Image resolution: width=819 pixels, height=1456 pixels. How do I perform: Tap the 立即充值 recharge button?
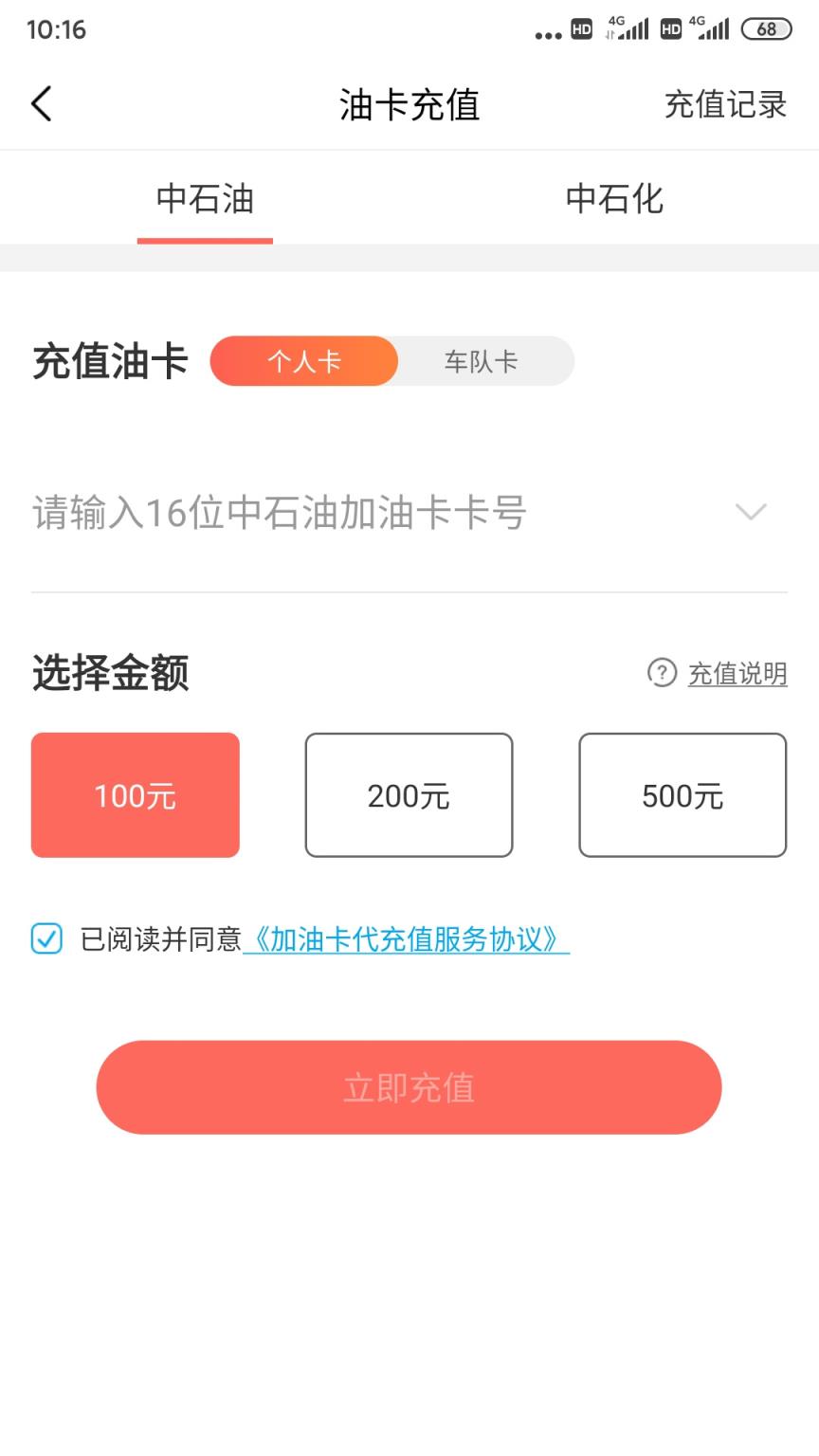pos(409,1087)
